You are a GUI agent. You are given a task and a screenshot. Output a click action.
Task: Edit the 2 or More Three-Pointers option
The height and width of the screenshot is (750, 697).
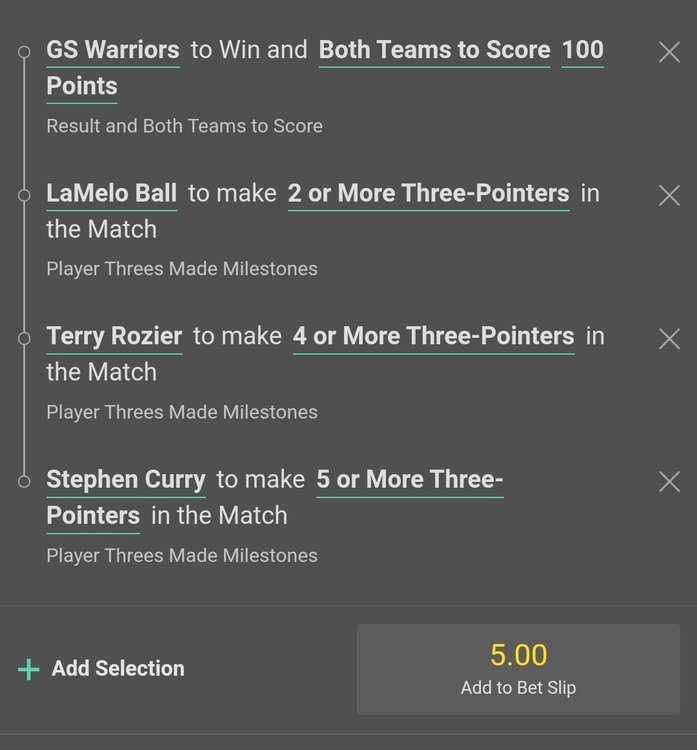428,194
